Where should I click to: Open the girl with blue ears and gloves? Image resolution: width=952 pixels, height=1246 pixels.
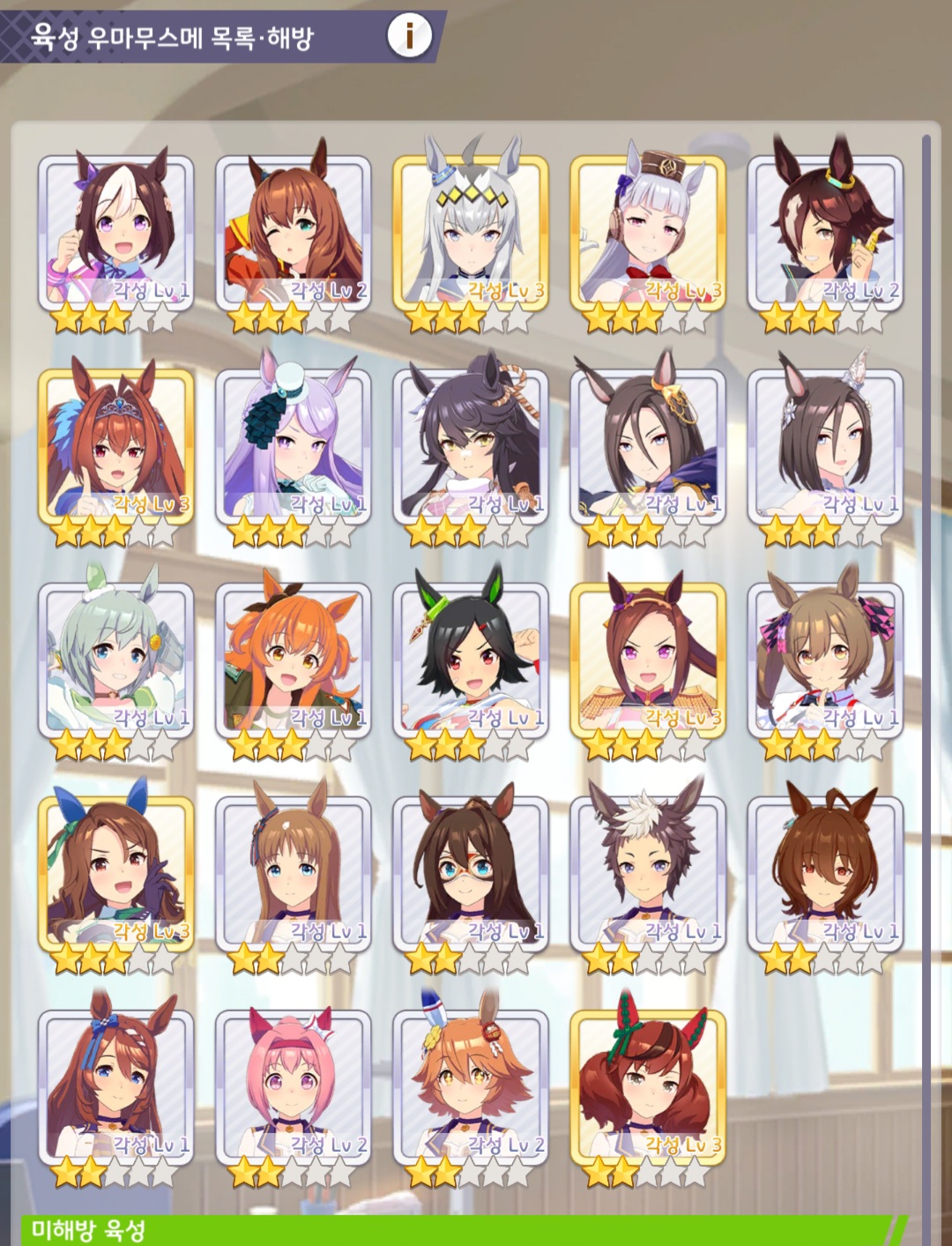click(x=115, y=874)
